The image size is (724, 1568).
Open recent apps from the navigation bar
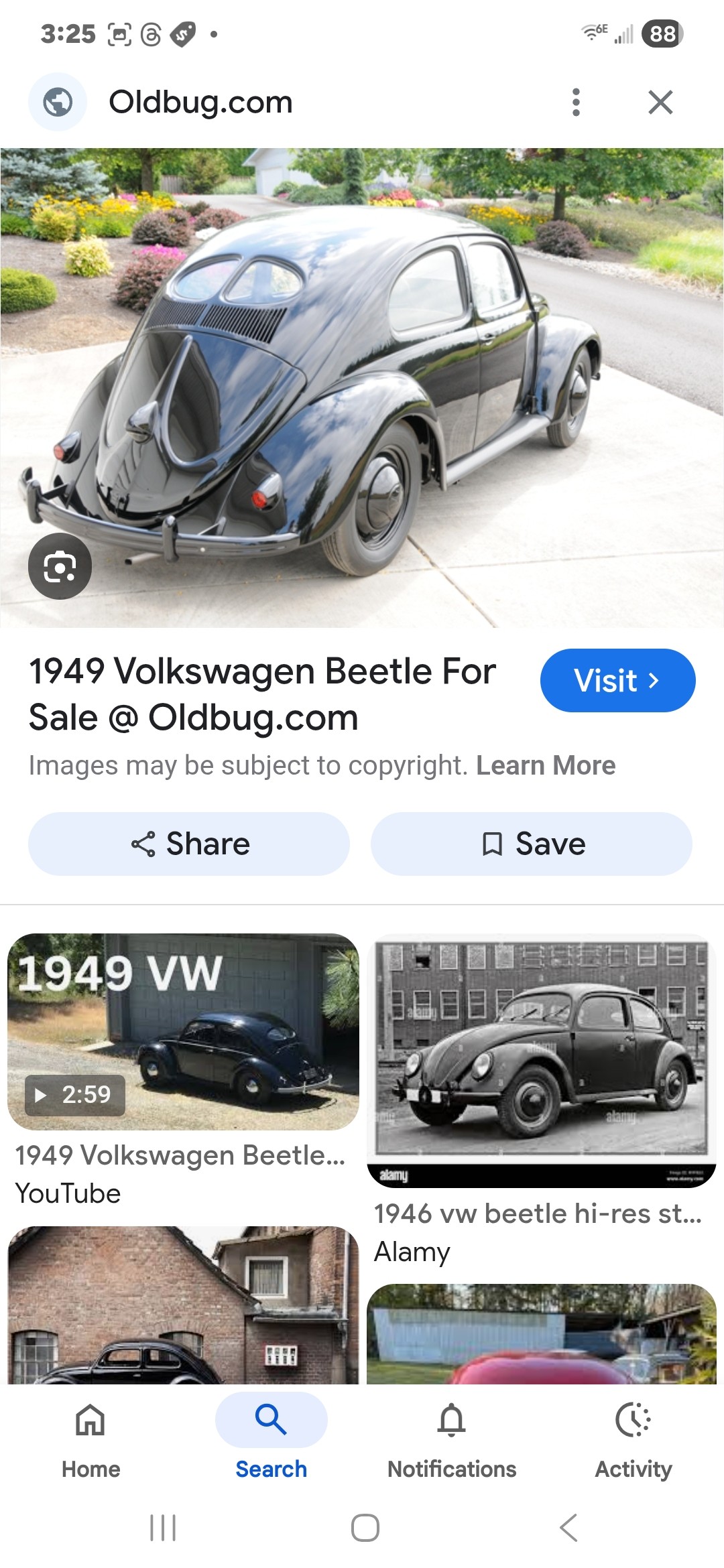click(x=163, y=1528)
